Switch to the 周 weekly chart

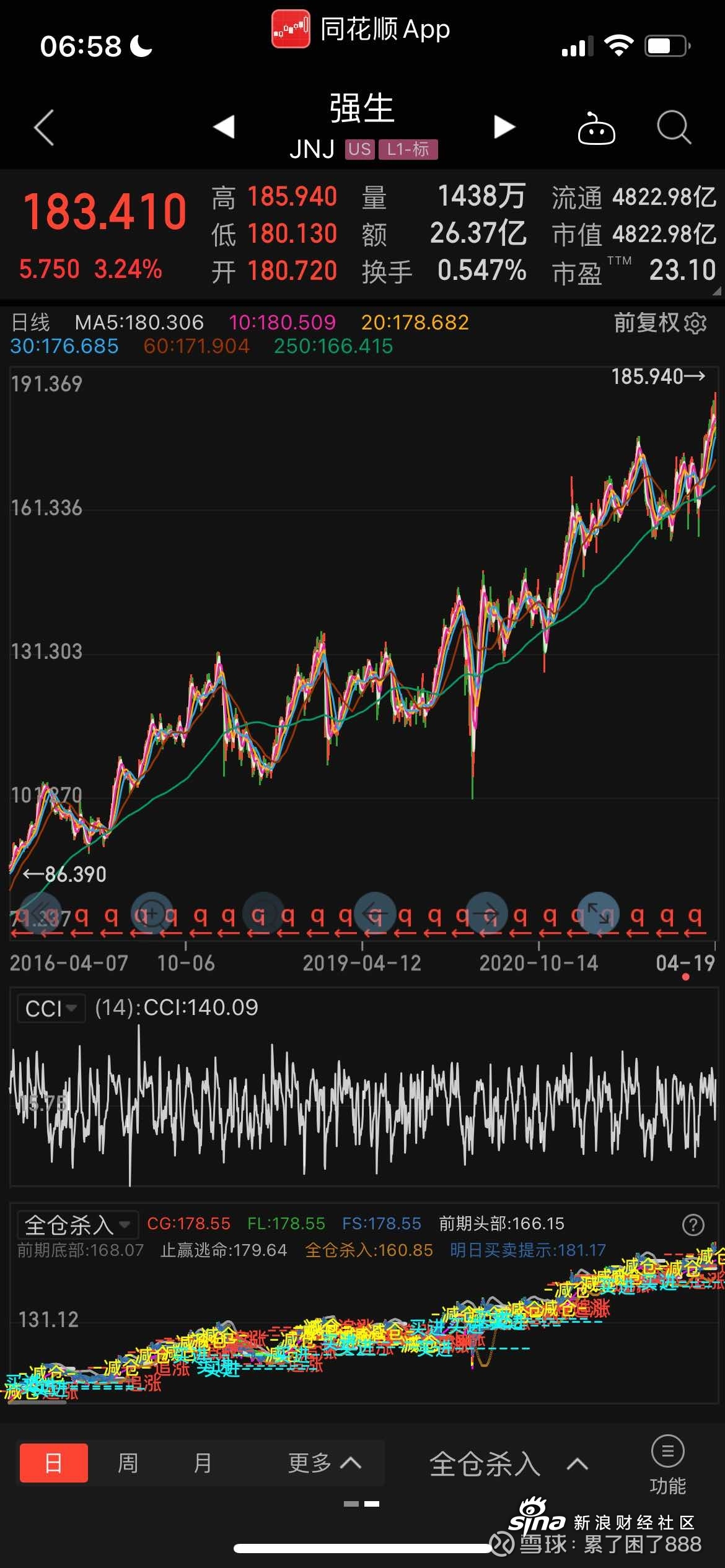point(128,1463)
